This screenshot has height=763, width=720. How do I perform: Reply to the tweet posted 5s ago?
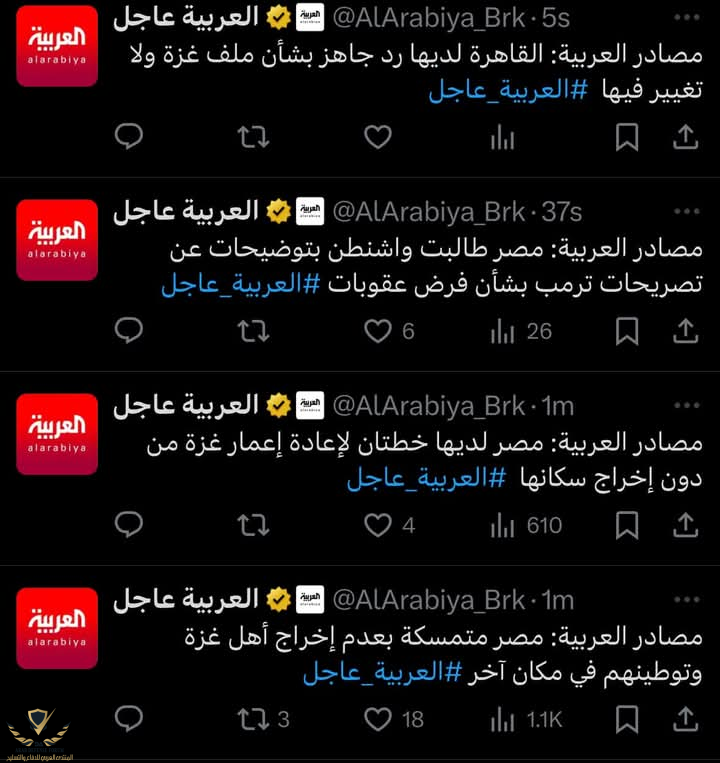pos(129,137)
